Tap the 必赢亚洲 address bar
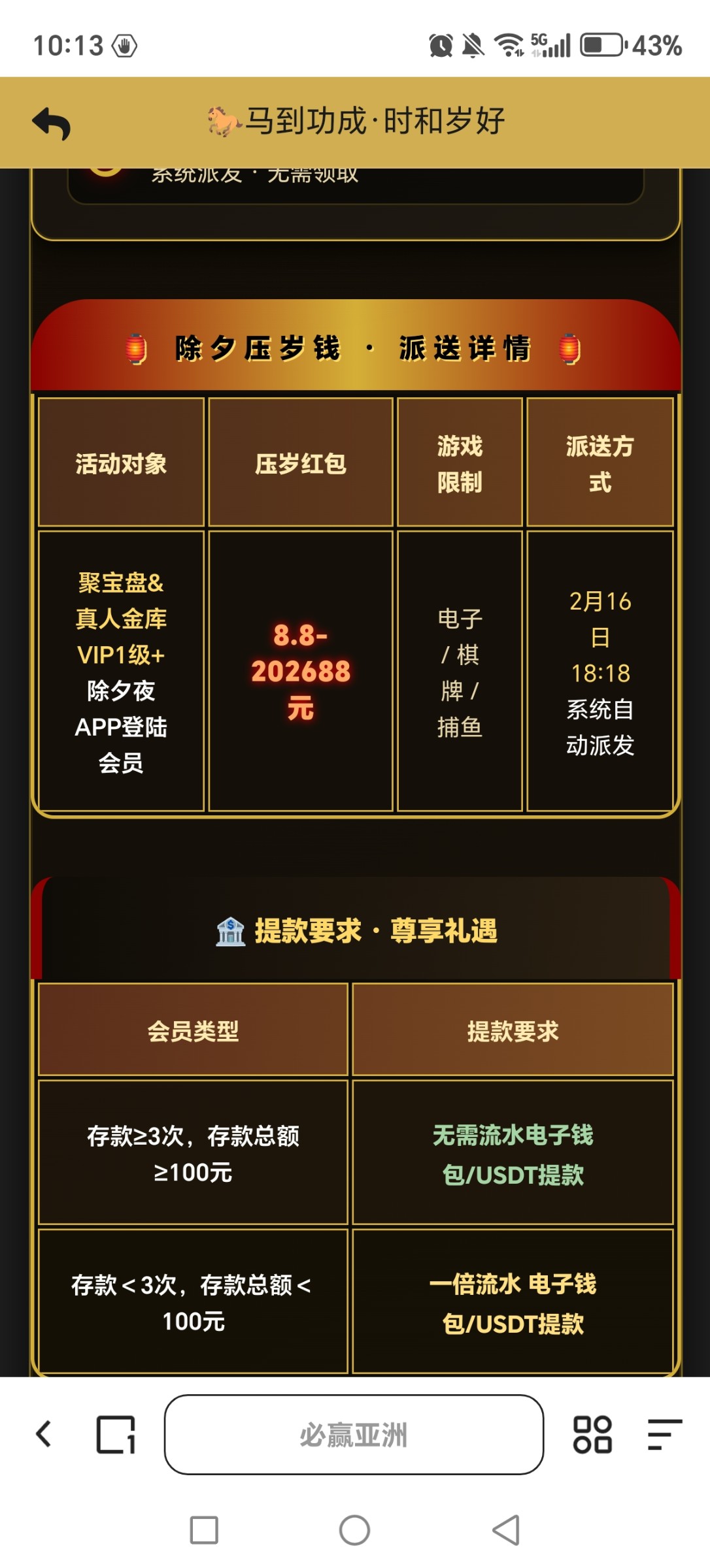 click(354, 1435)
